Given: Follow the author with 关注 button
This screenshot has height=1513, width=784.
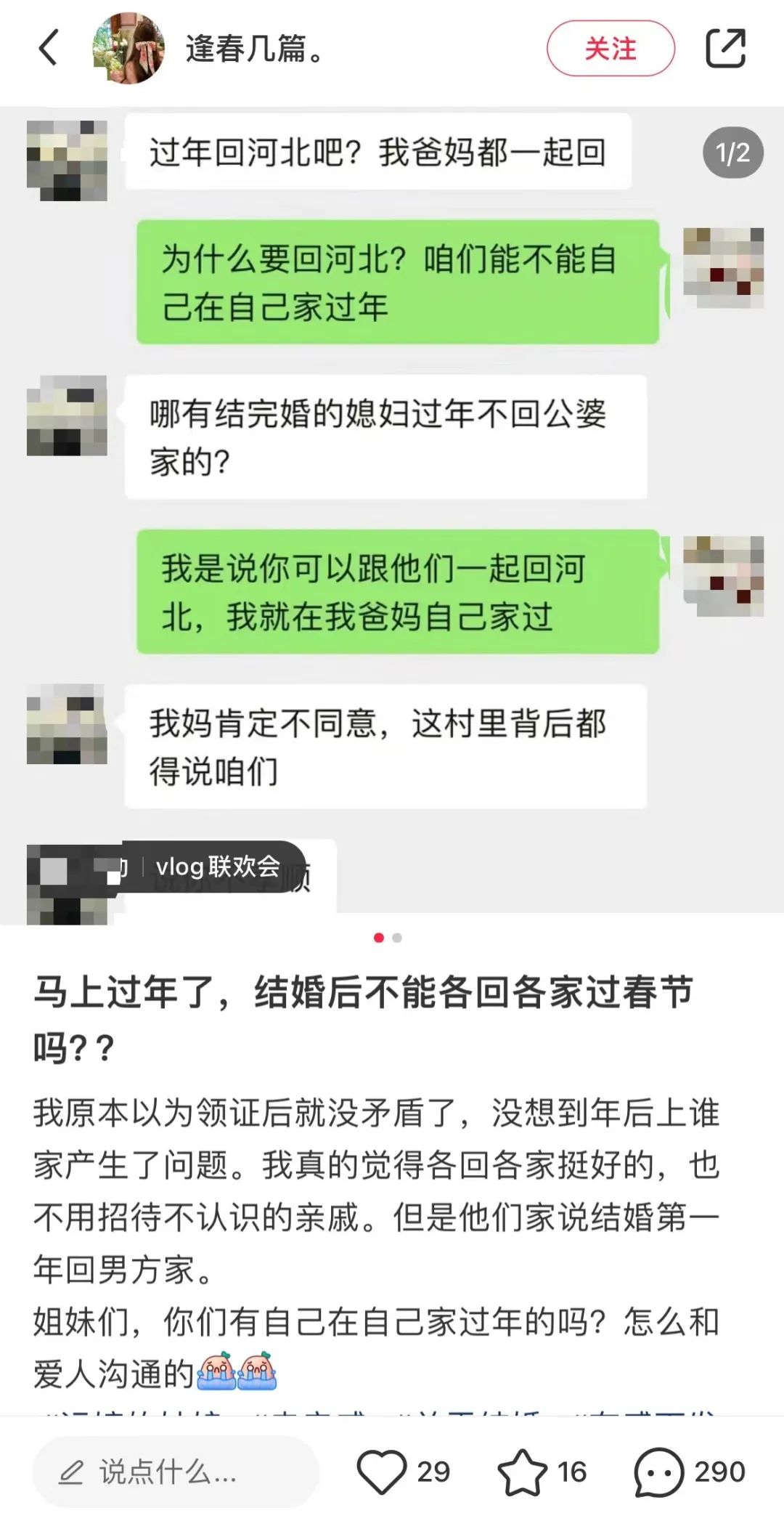Looking at the screenshot, I should pos(611,49).
